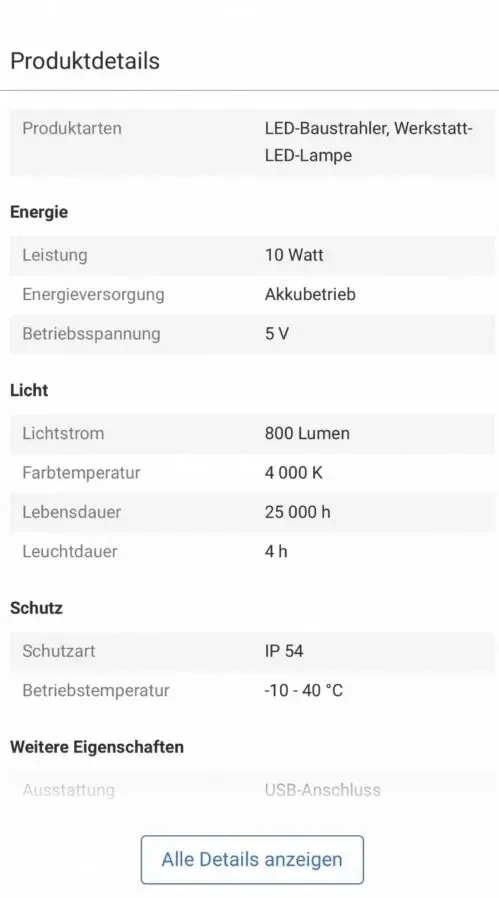Tap the 'Alle Details anzeigen' button
499x898 pixels.
(252, 859)
